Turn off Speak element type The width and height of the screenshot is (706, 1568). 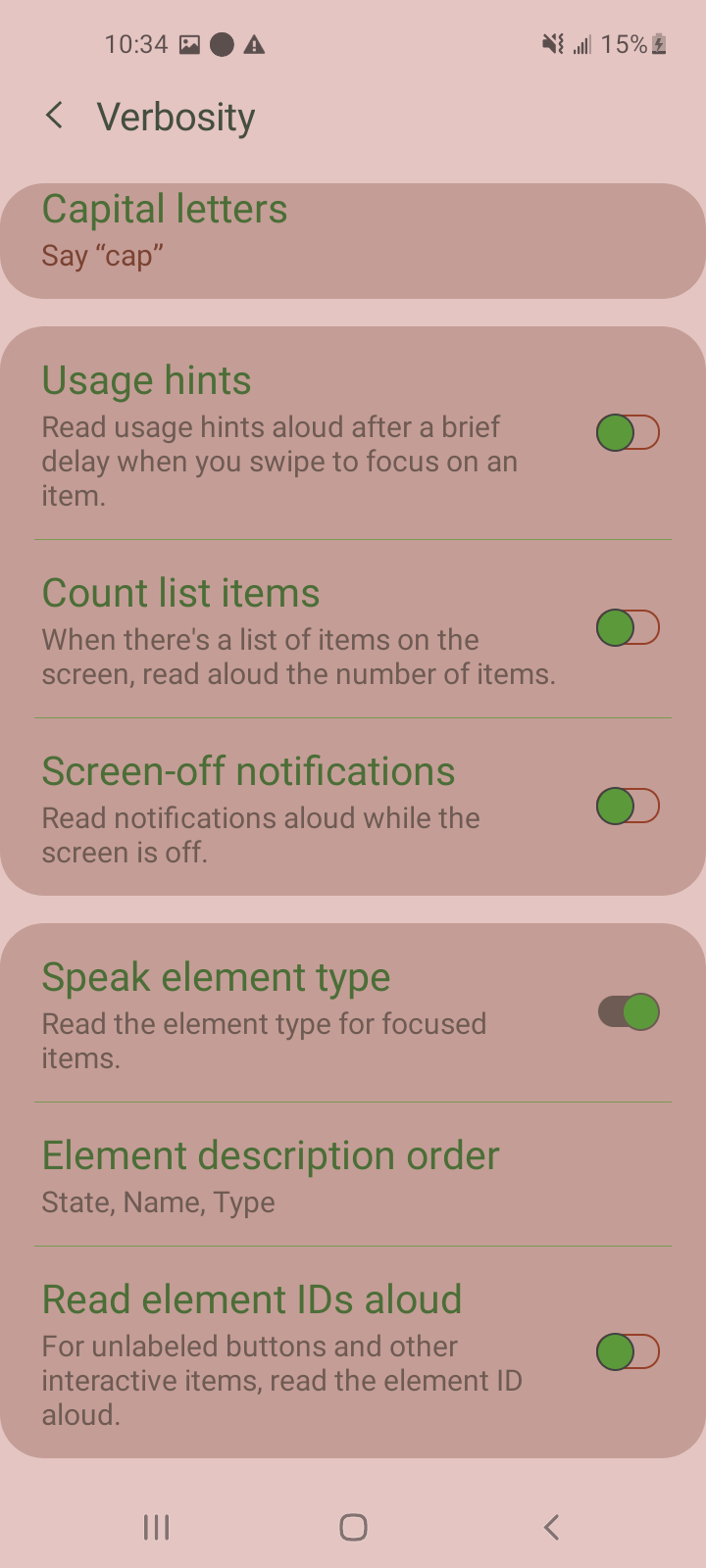click(629, 1012)
